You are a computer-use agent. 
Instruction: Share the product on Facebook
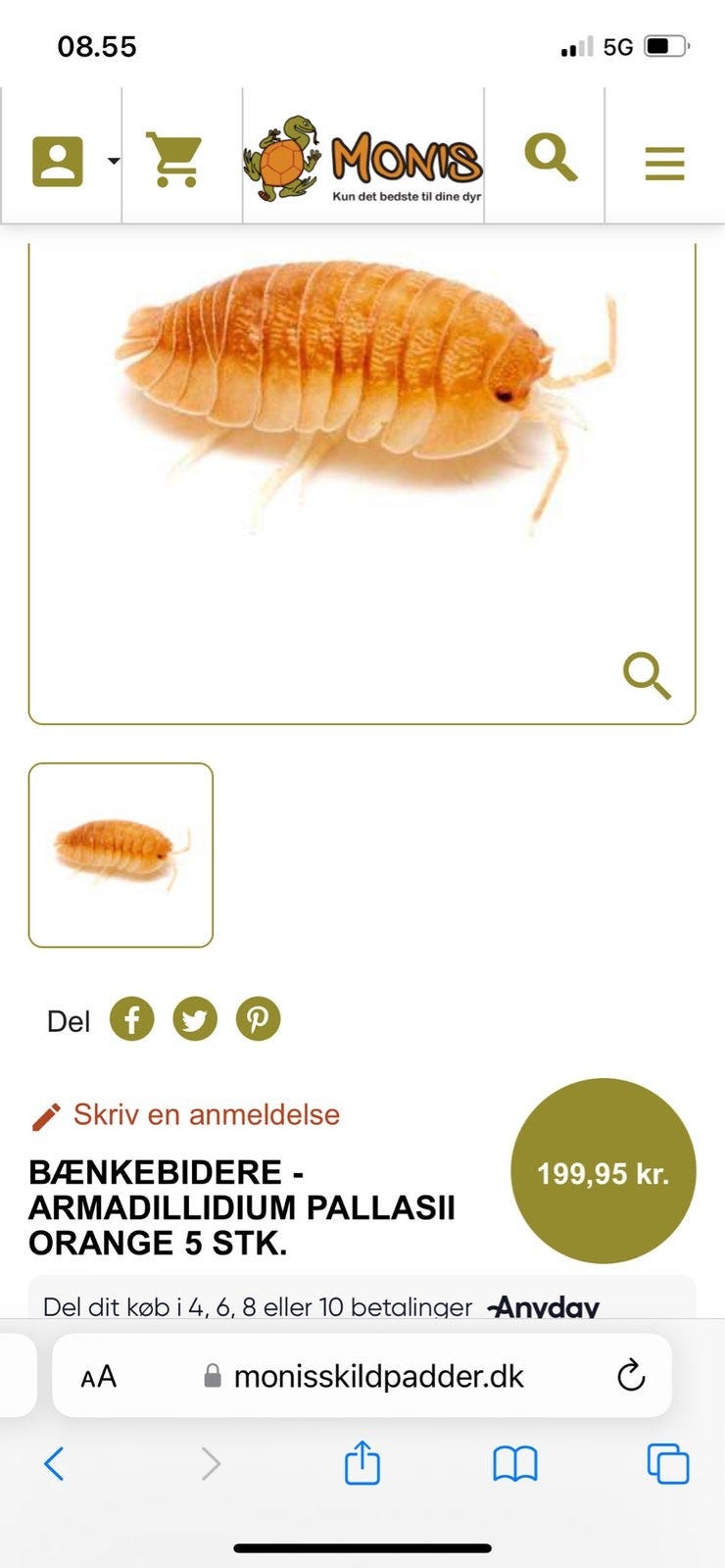[x=131, y=1019]
